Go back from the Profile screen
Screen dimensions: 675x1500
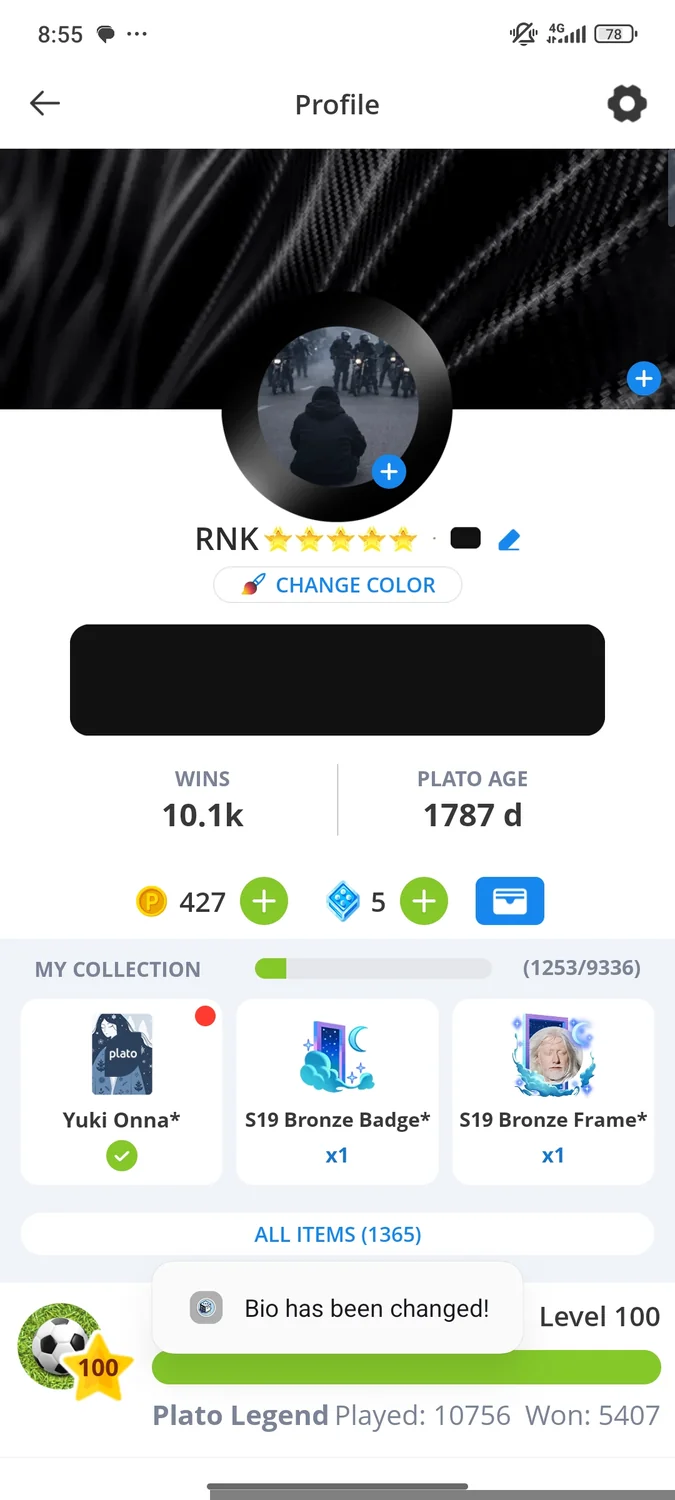pos(45,104)
